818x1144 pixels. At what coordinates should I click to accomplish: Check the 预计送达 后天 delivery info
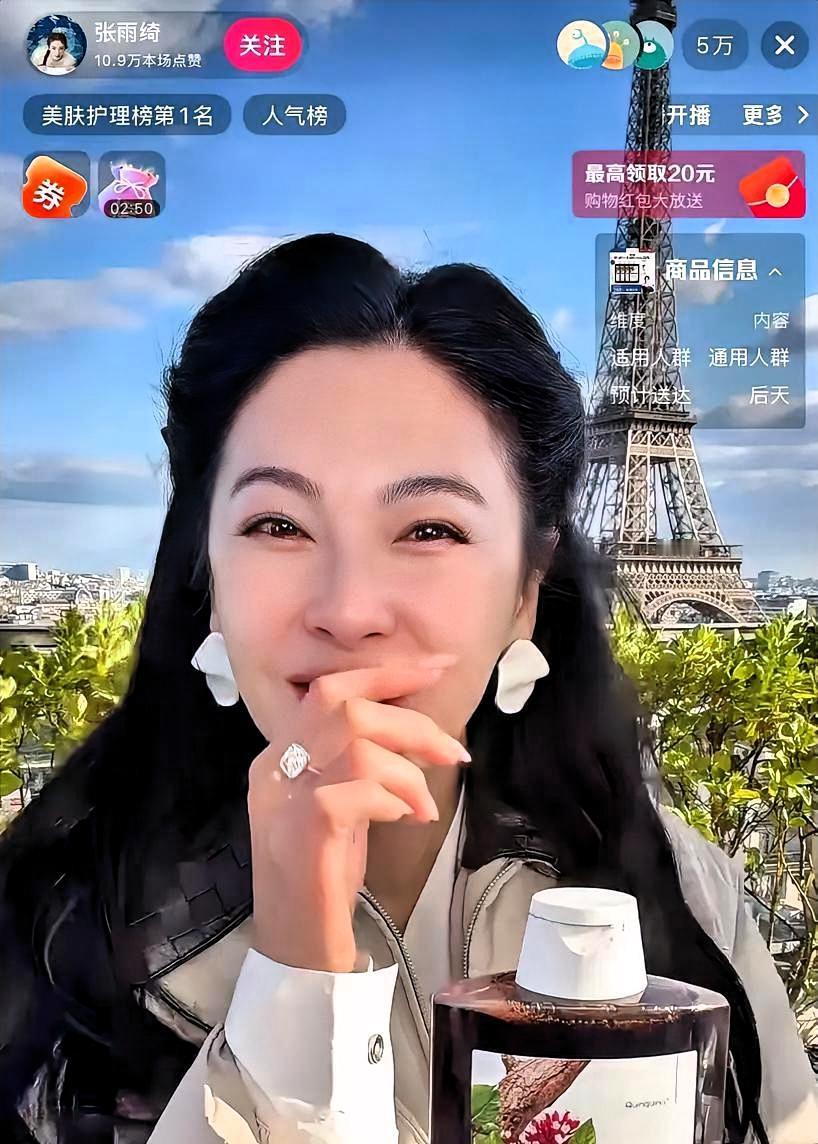700,396
